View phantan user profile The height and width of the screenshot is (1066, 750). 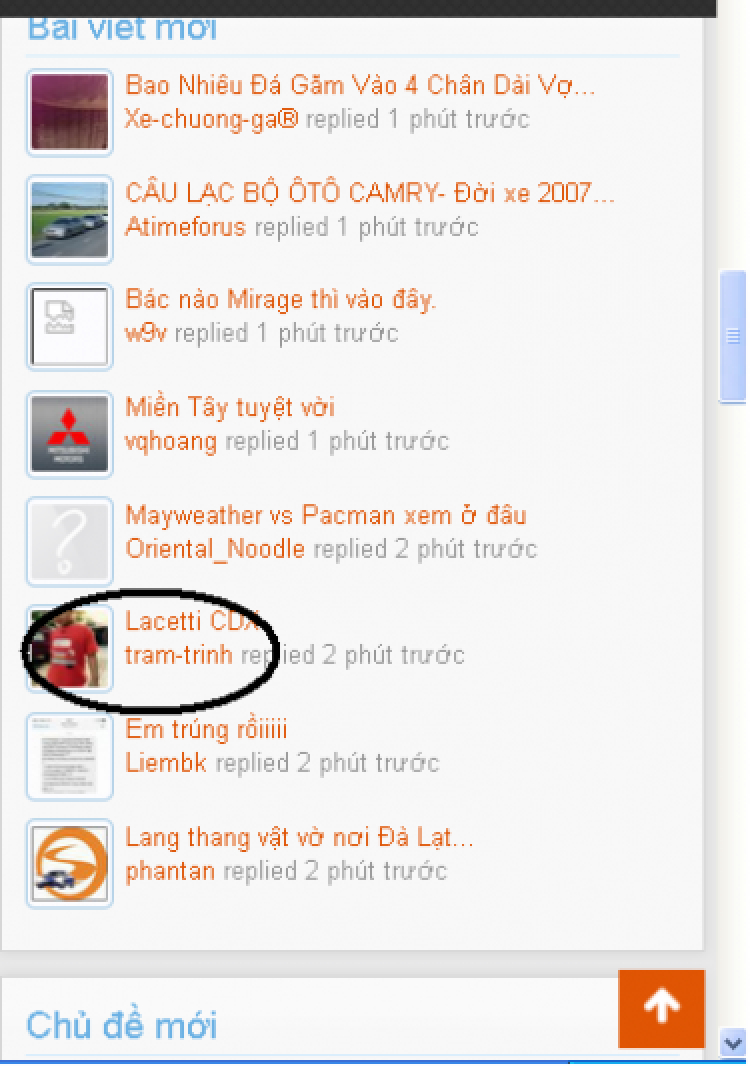click(170, 871)
